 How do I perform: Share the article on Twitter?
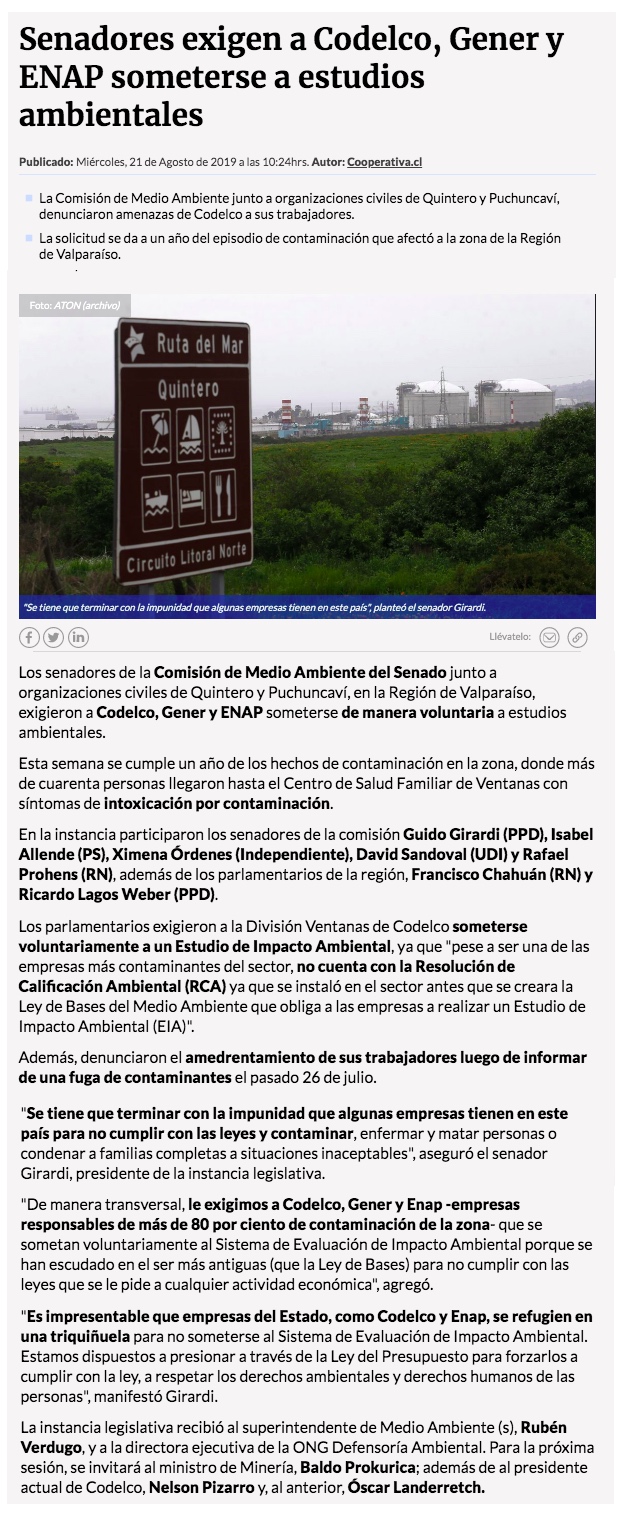[x=54, y=637]
